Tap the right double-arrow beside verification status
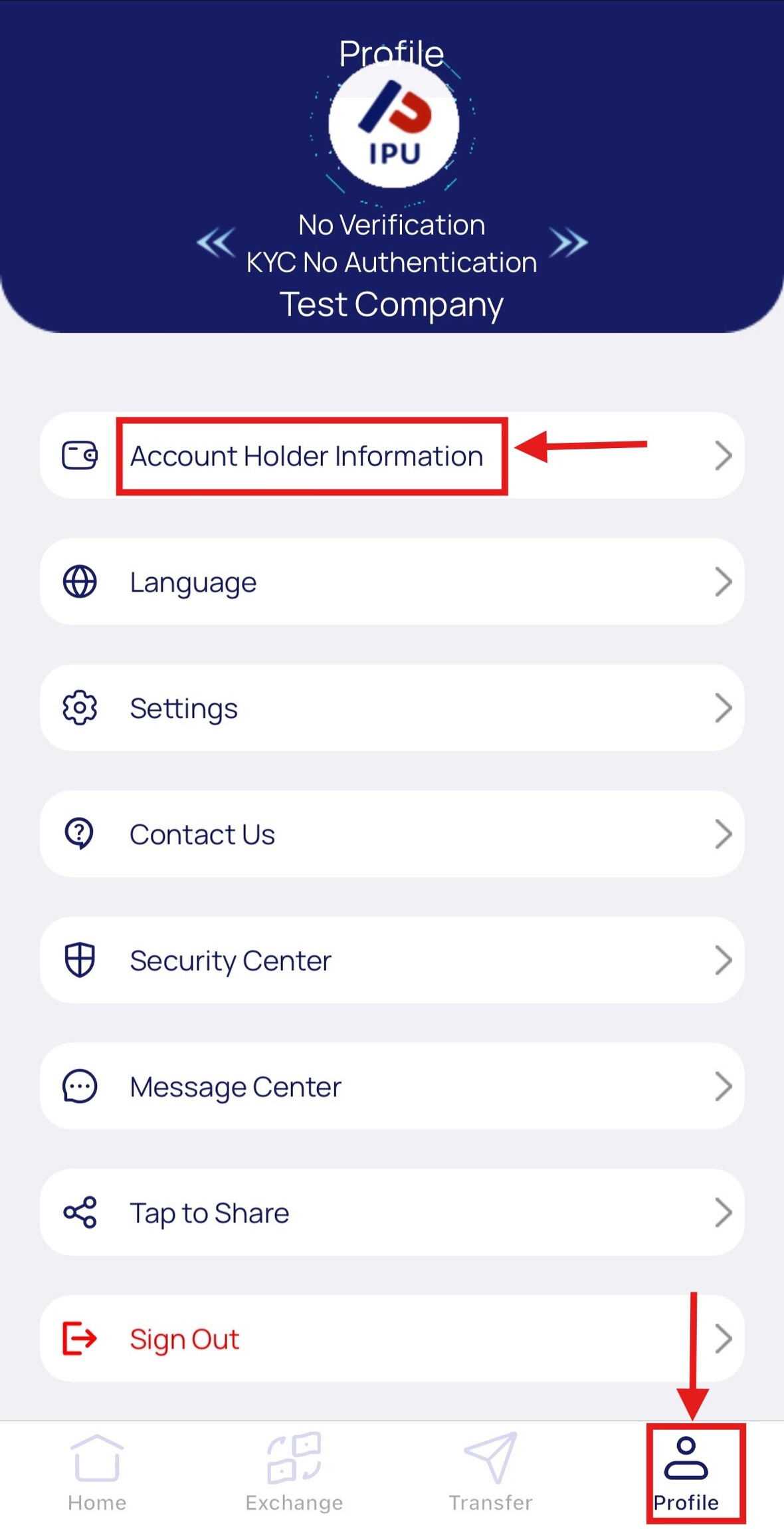The image size is (784, 1529). 569,242
